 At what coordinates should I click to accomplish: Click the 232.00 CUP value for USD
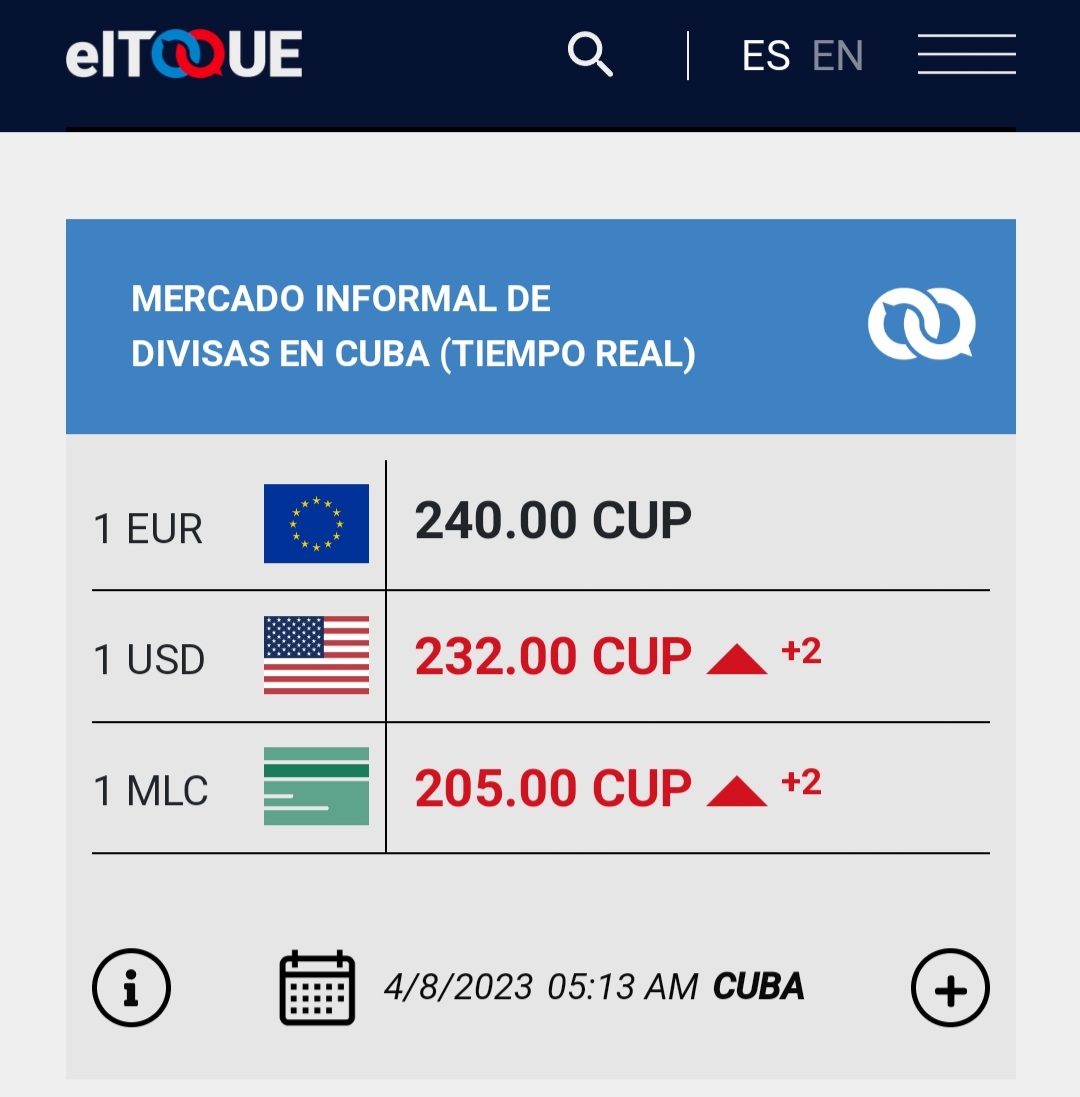tap(552, 655)
